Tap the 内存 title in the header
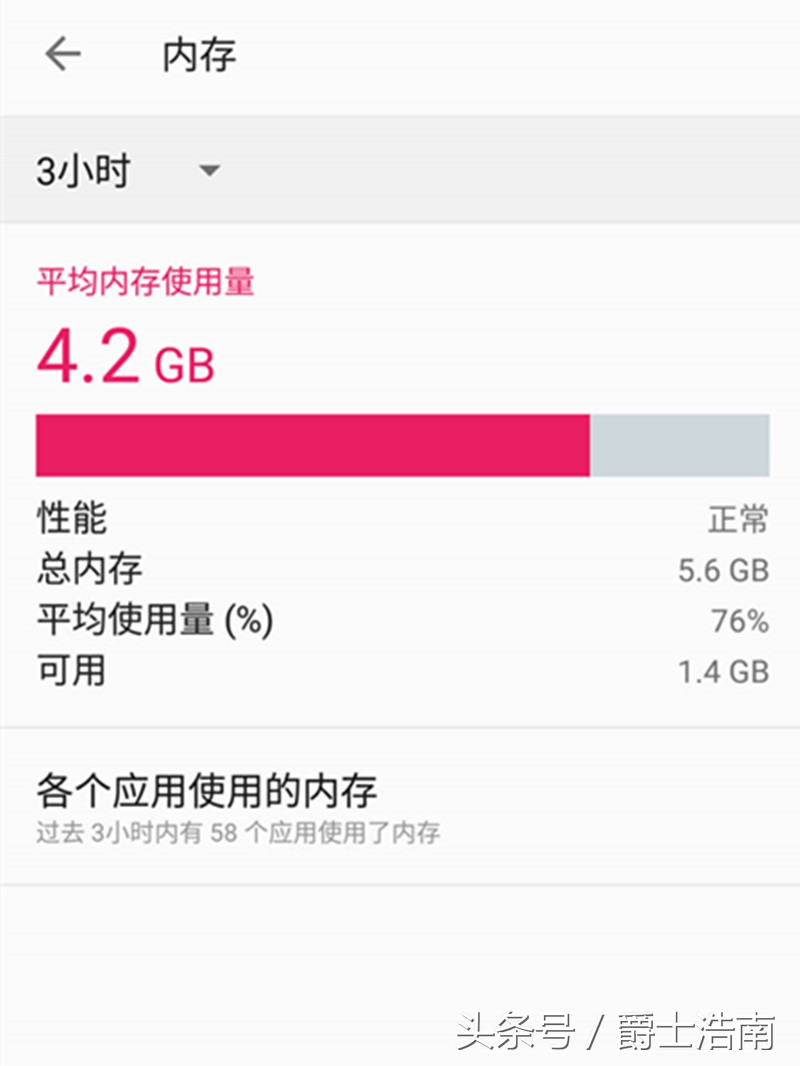Image resolution: width=800 pixels, height=1066 pixels. [196, 55]
